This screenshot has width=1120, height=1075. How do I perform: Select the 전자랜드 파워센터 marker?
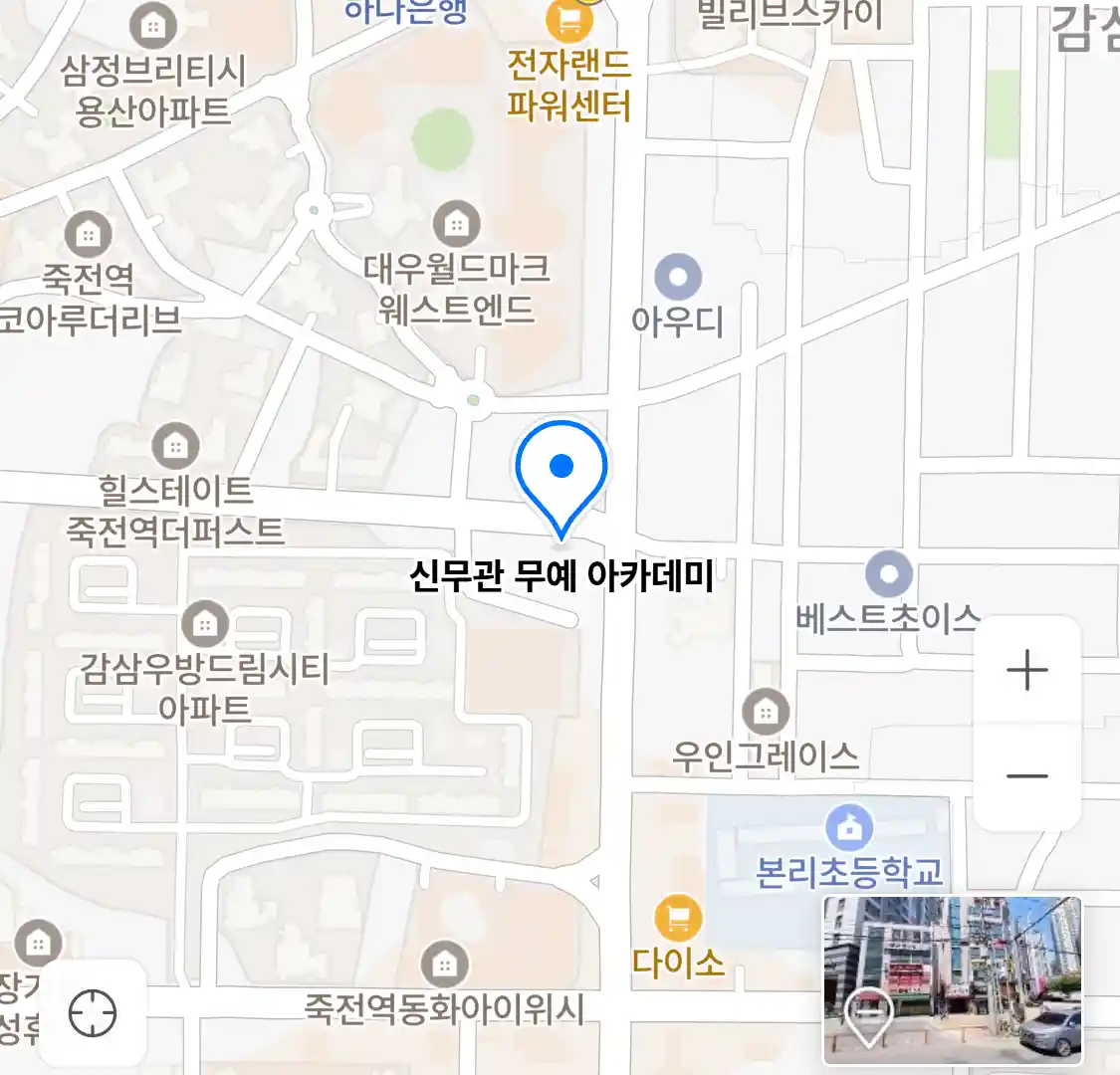[569, 22]
